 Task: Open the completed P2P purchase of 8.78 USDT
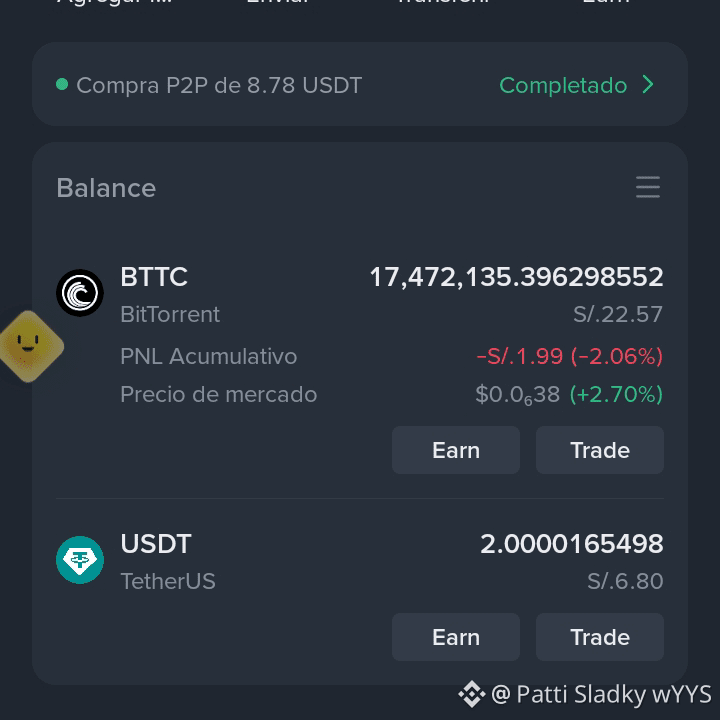tap(360, 84)
